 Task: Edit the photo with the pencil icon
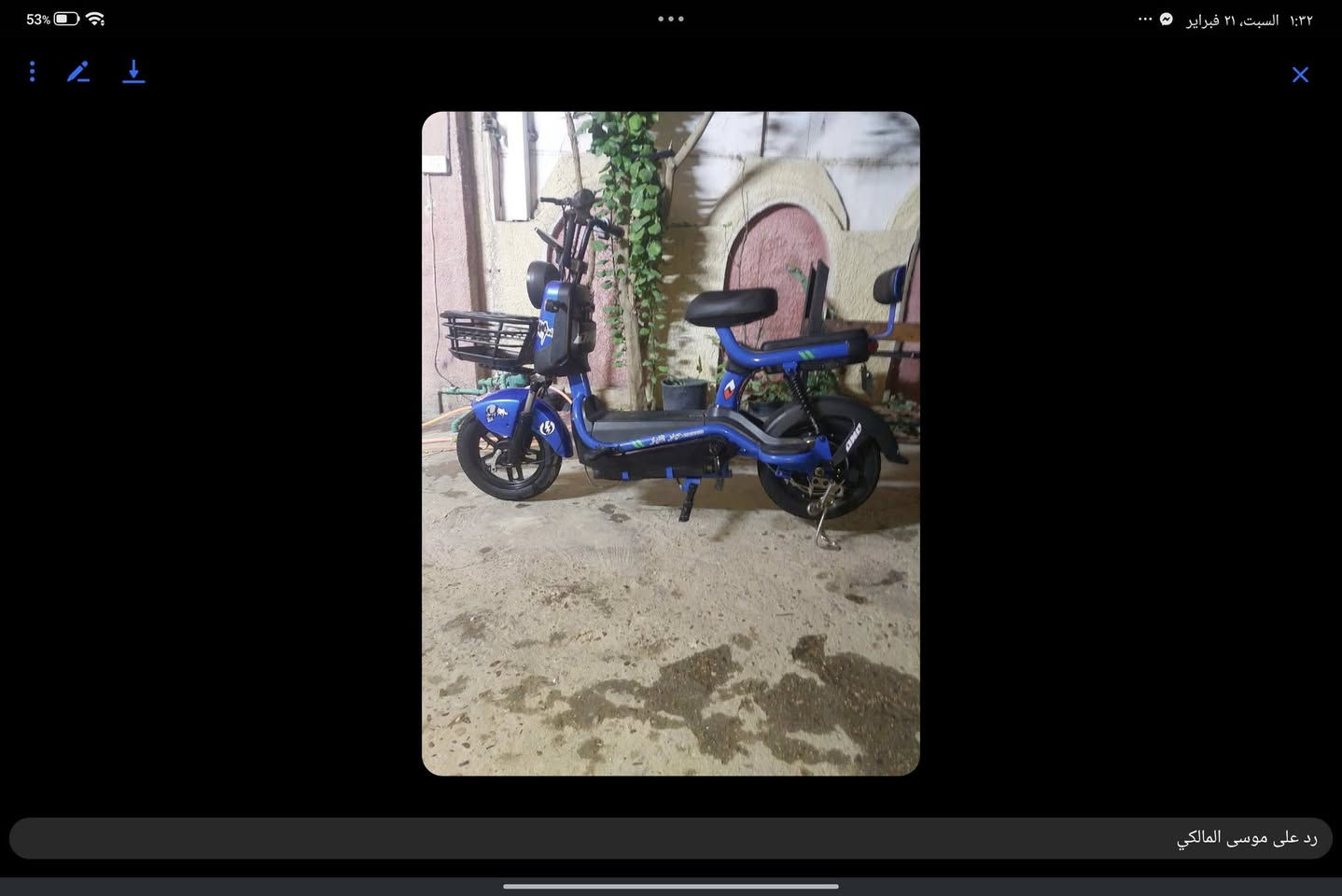coord(78,72)
